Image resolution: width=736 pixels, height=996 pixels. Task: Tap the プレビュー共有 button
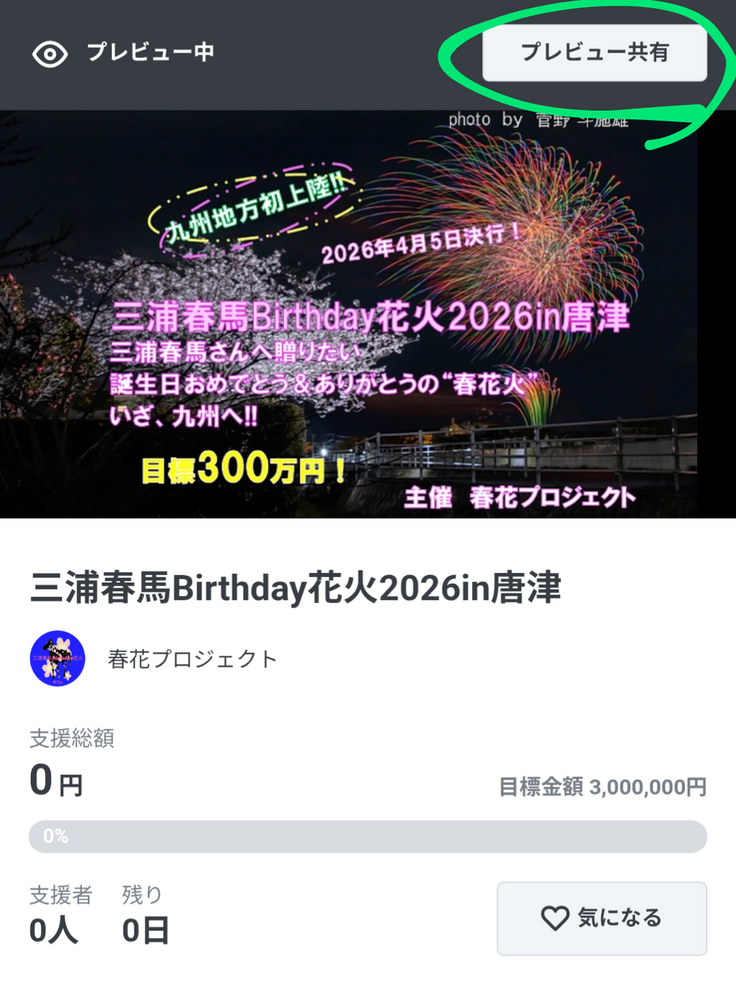click(x=594, y=53)
